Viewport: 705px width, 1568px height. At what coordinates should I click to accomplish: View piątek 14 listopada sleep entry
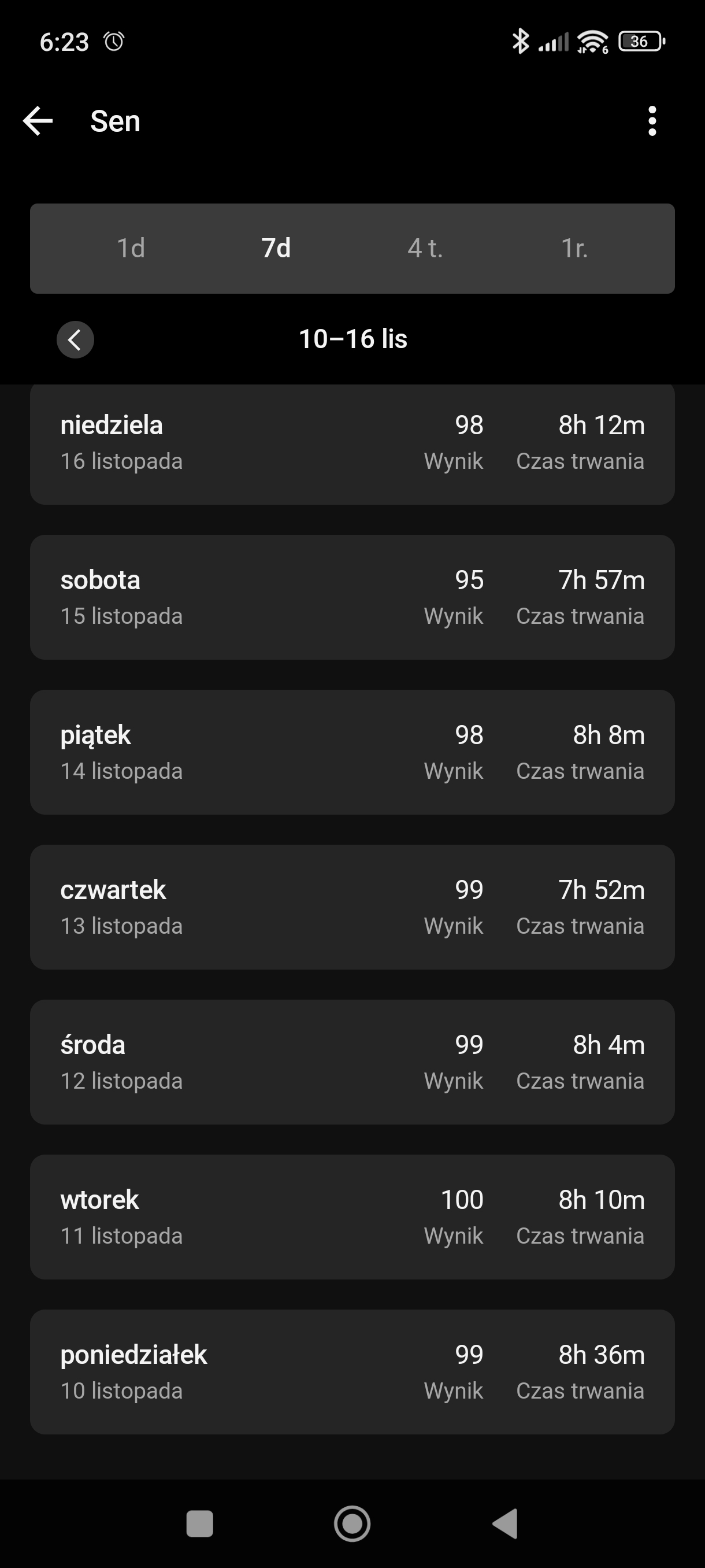pyautogui.click(x=352, y=752)
